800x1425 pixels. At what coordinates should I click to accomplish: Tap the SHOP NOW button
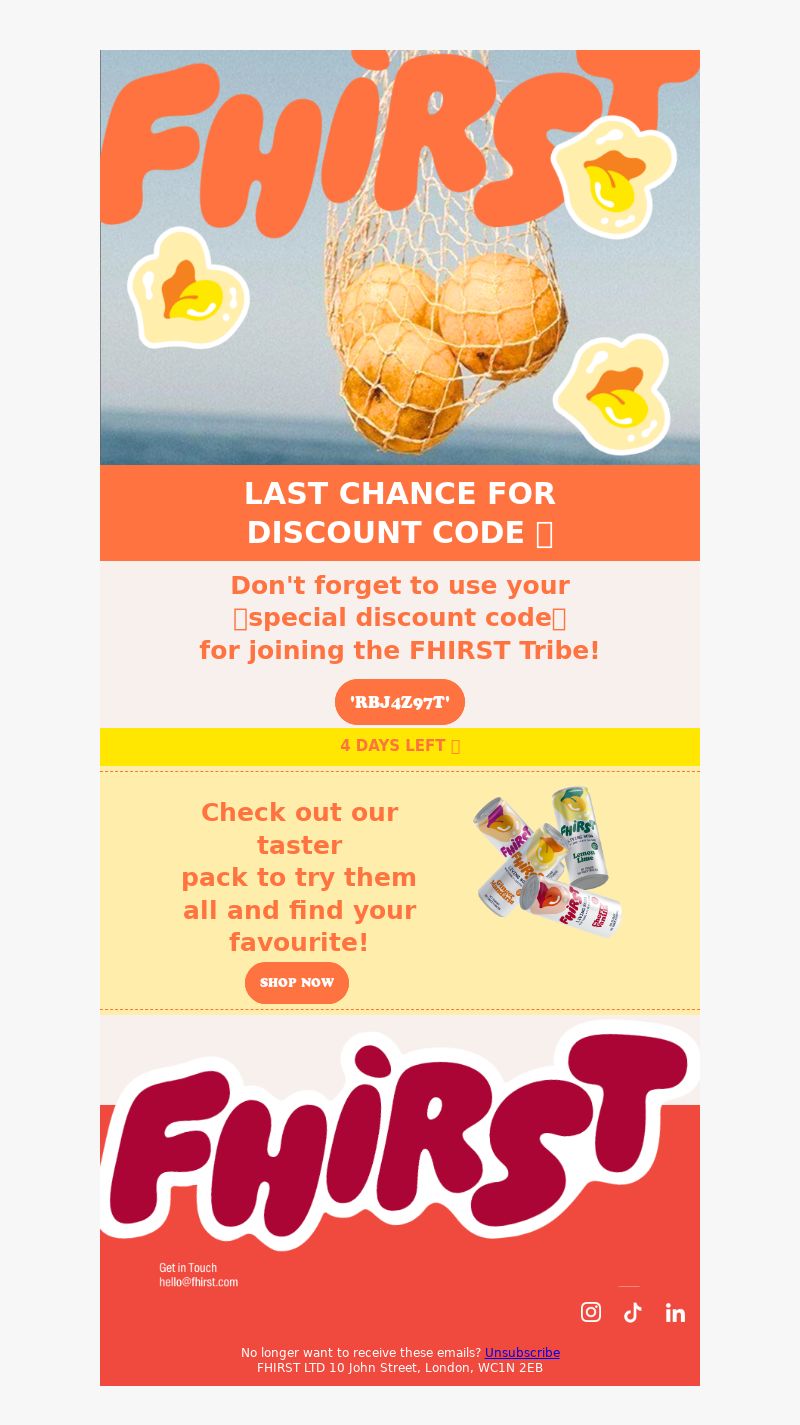(297, 983)
